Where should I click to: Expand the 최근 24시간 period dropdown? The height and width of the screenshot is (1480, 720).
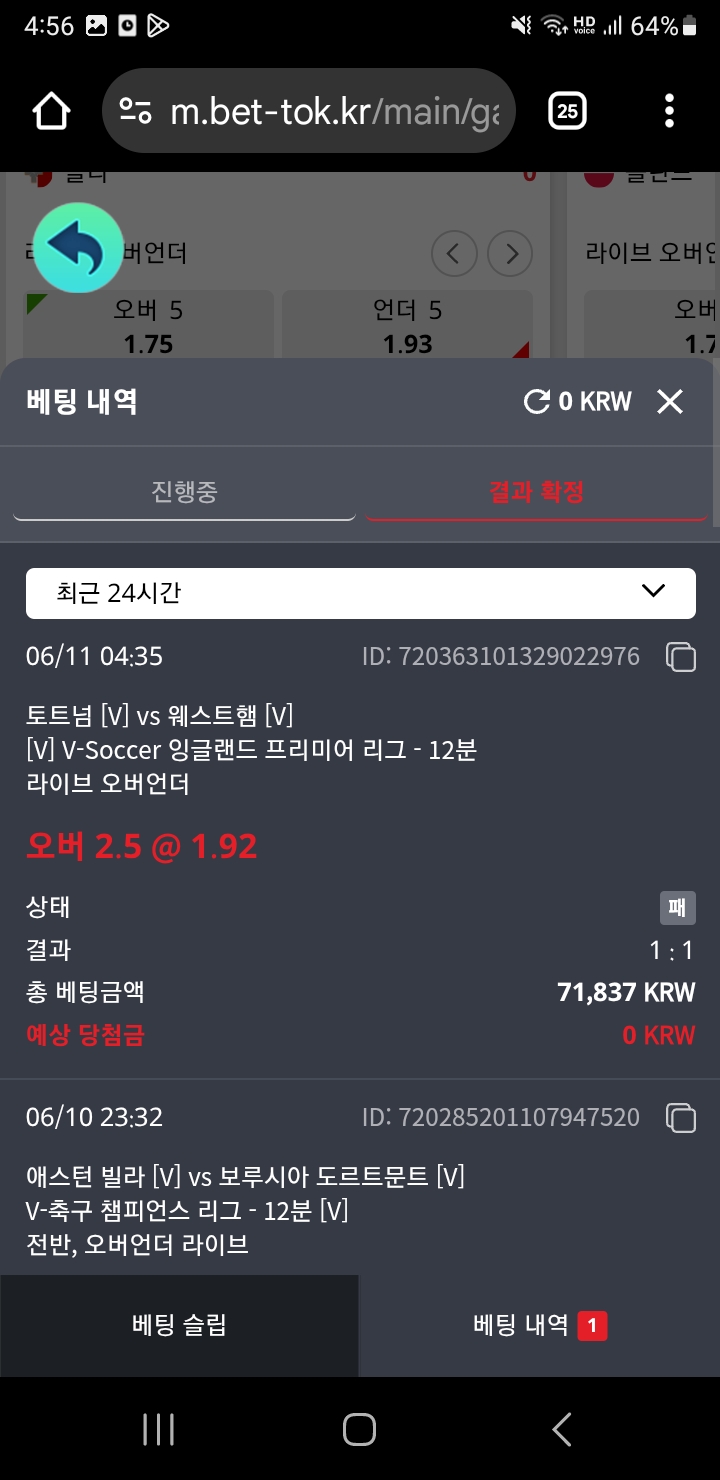pyautogui.click(x=360, y=593)
